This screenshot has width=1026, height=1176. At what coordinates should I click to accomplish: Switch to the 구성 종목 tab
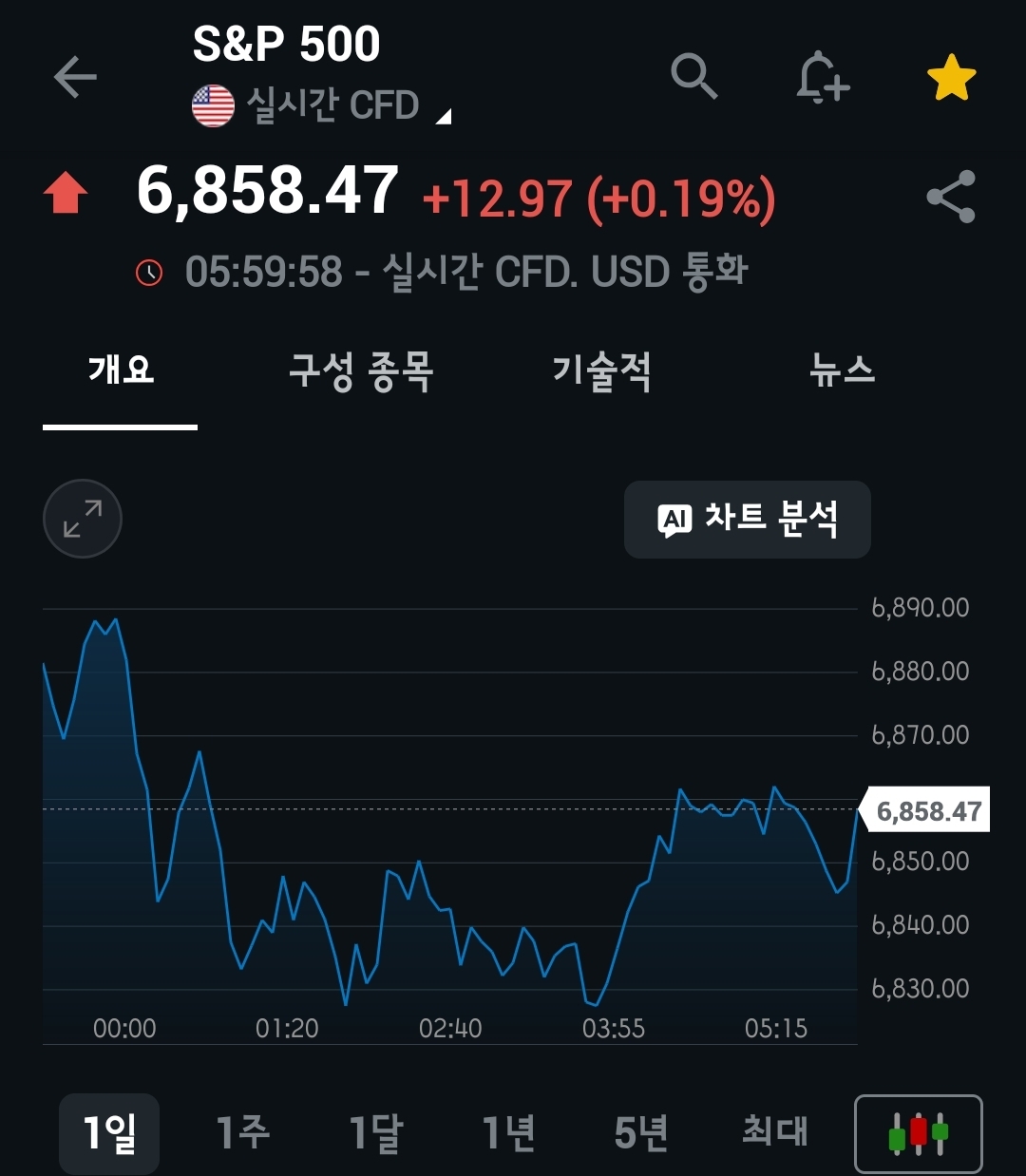click(361, 370)
